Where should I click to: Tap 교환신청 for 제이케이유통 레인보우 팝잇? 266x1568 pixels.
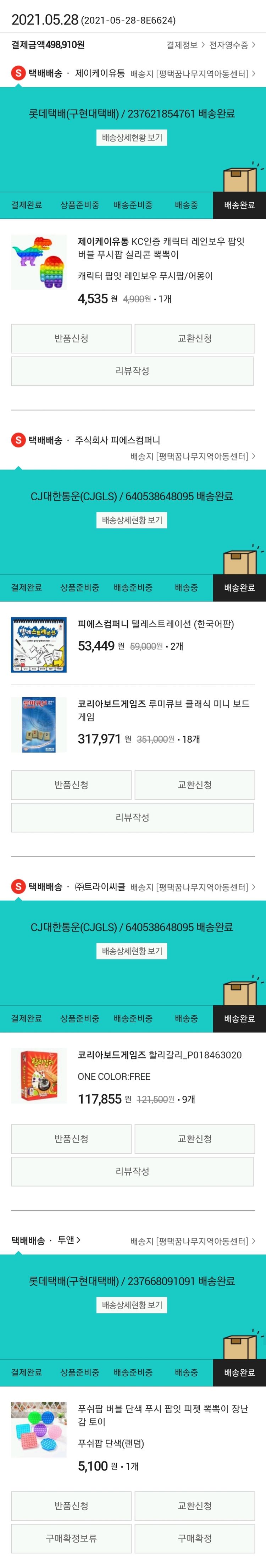click(x=194, y=339)
